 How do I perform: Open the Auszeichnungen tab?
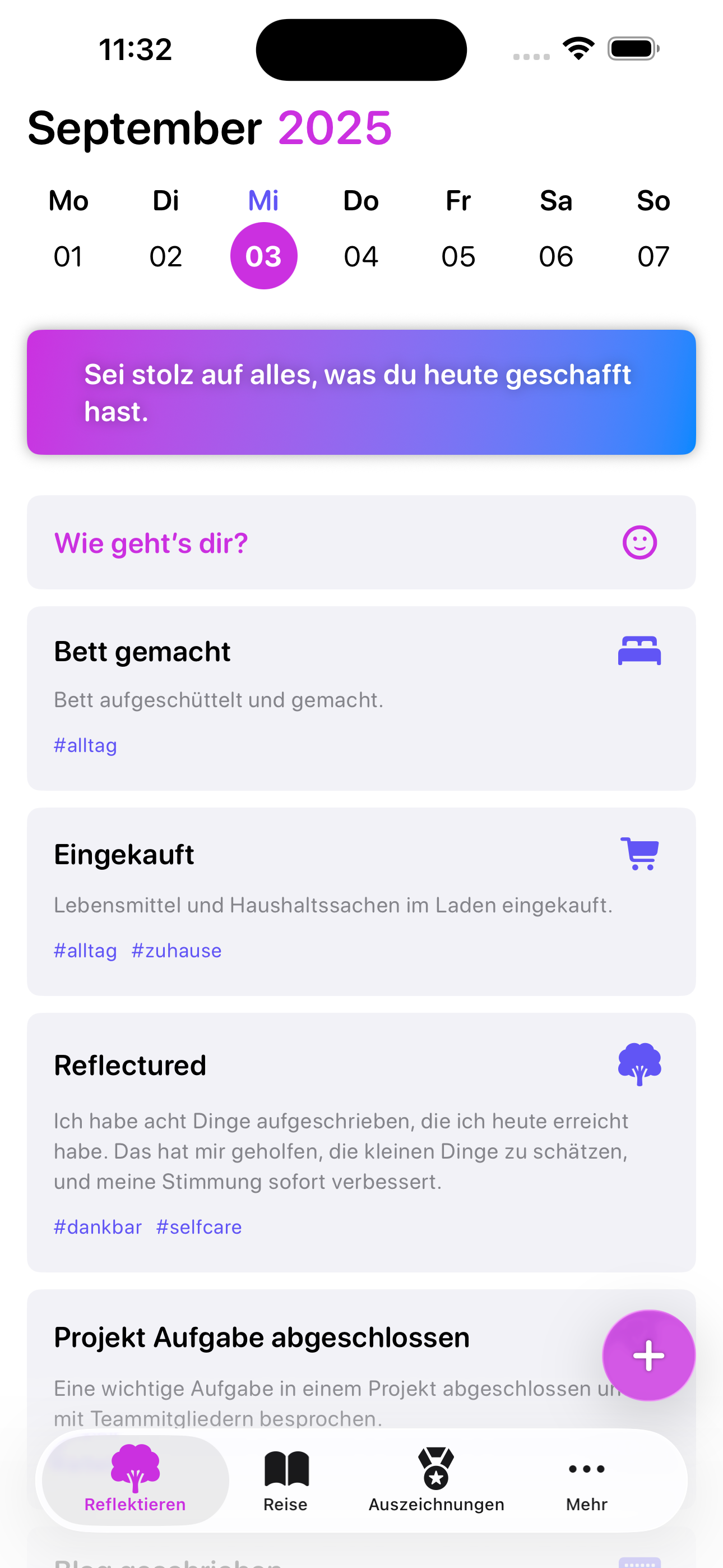(437, 1481)
